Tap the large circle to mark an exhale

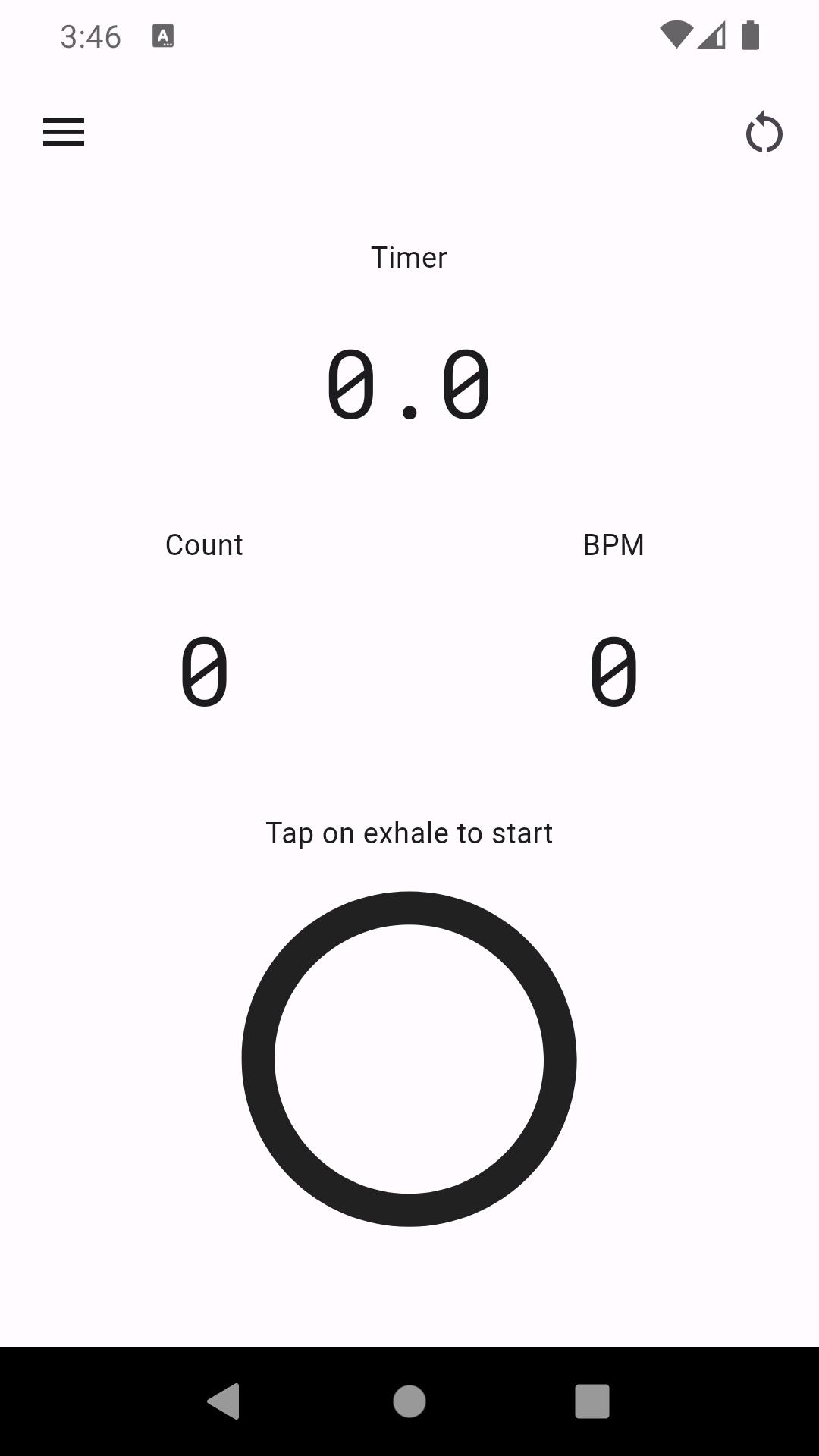coord(409,1059)
